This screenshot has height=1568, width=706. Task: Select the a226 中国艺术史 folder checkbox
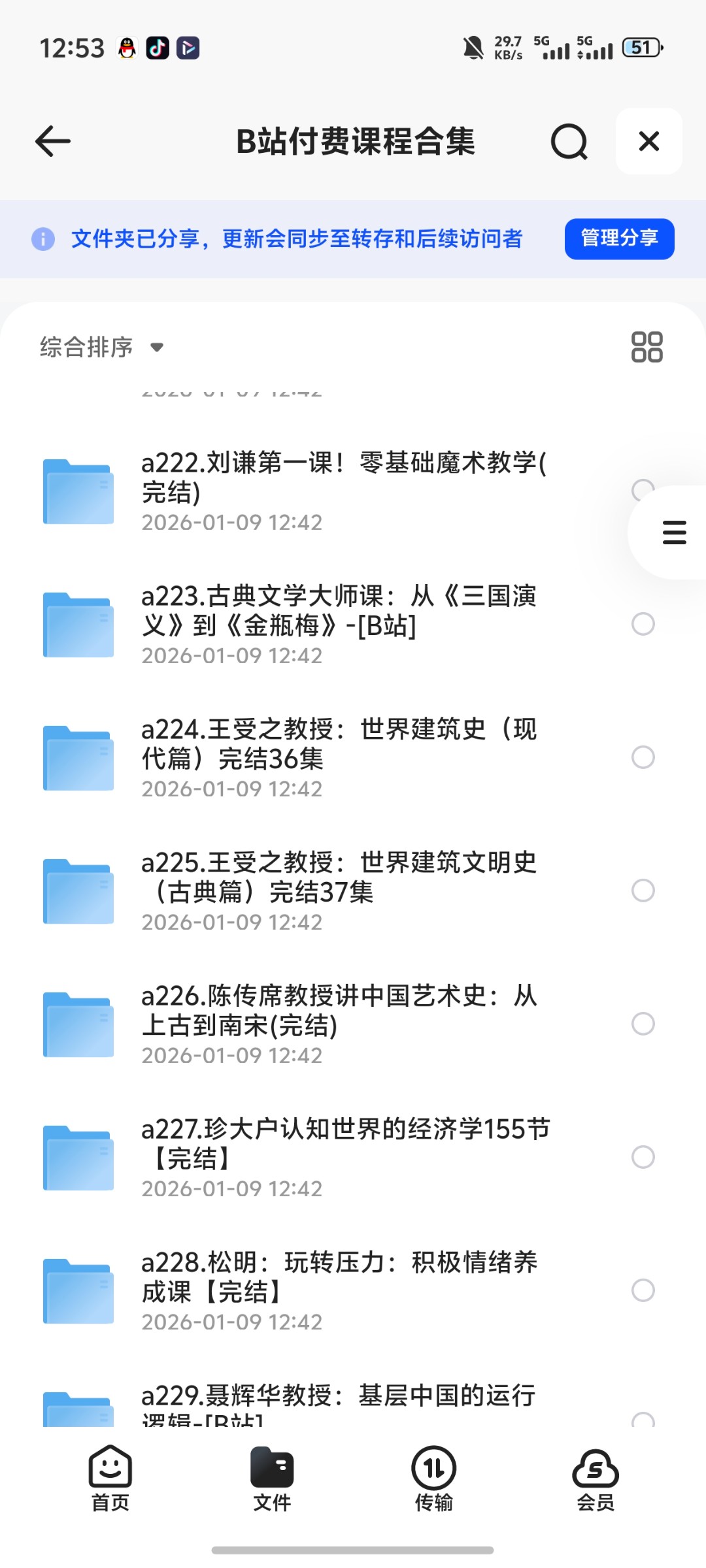[643, 1024]
